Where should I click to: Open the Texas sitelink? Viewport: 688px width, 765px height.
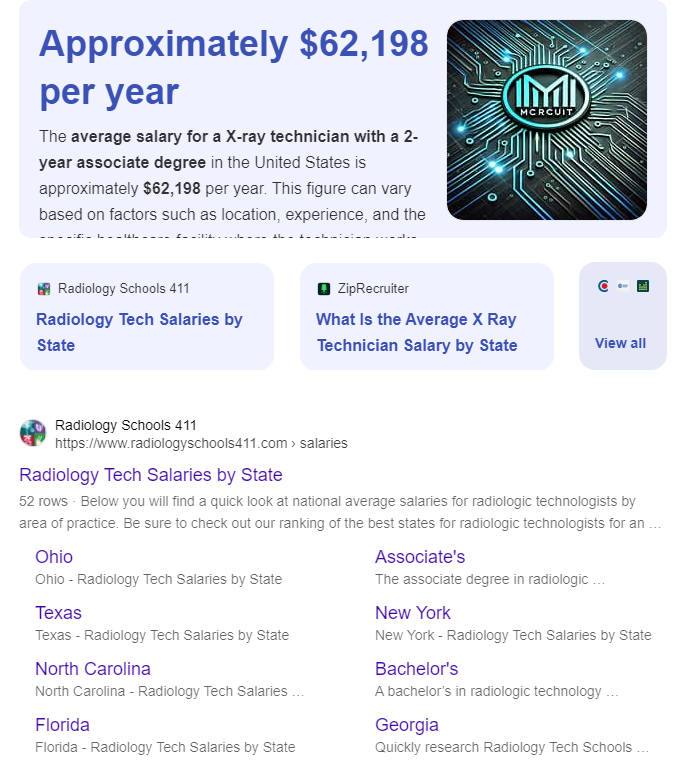click(x=58, y=613)
